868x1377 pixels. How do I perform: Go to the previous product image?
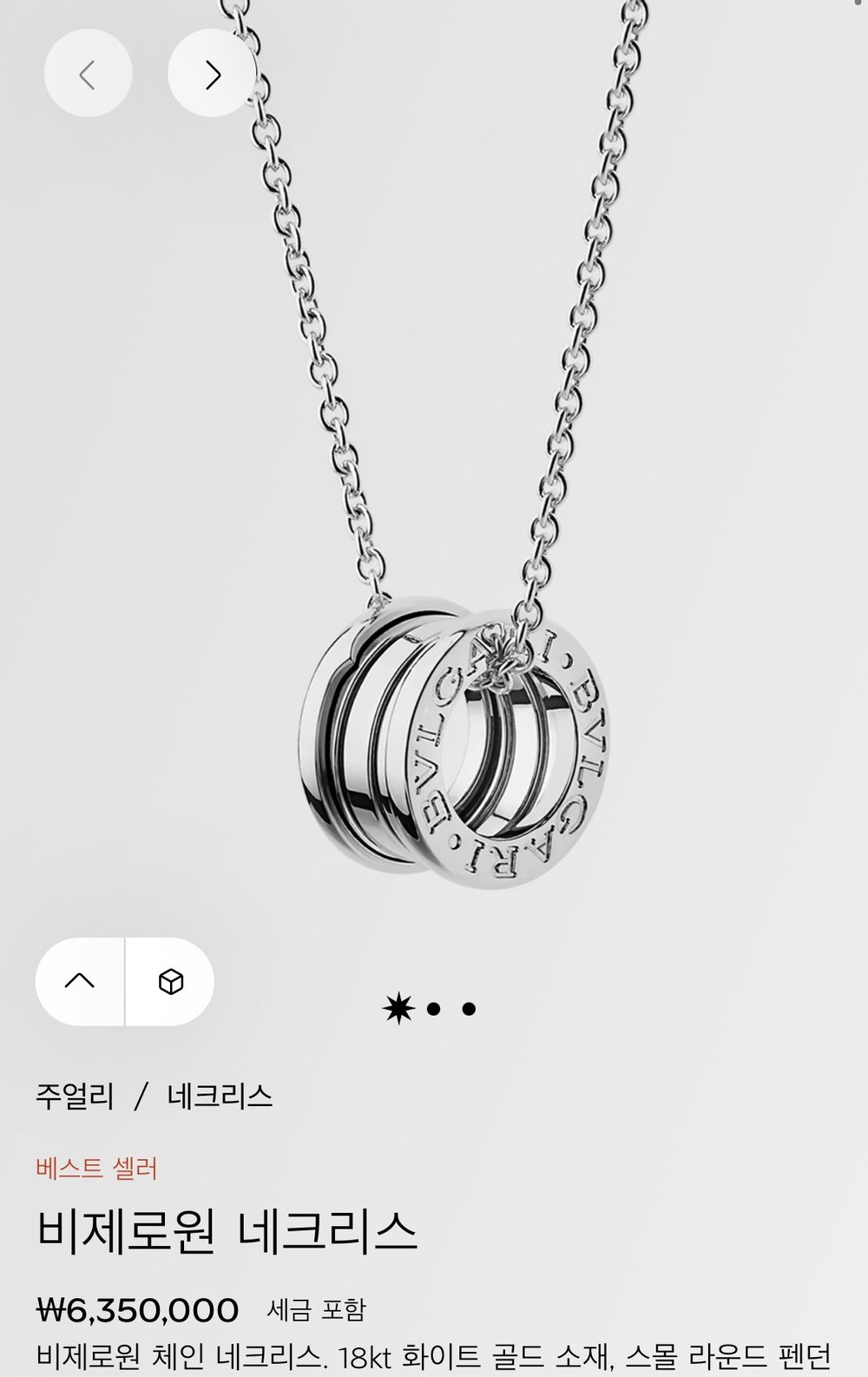point(88,76)
